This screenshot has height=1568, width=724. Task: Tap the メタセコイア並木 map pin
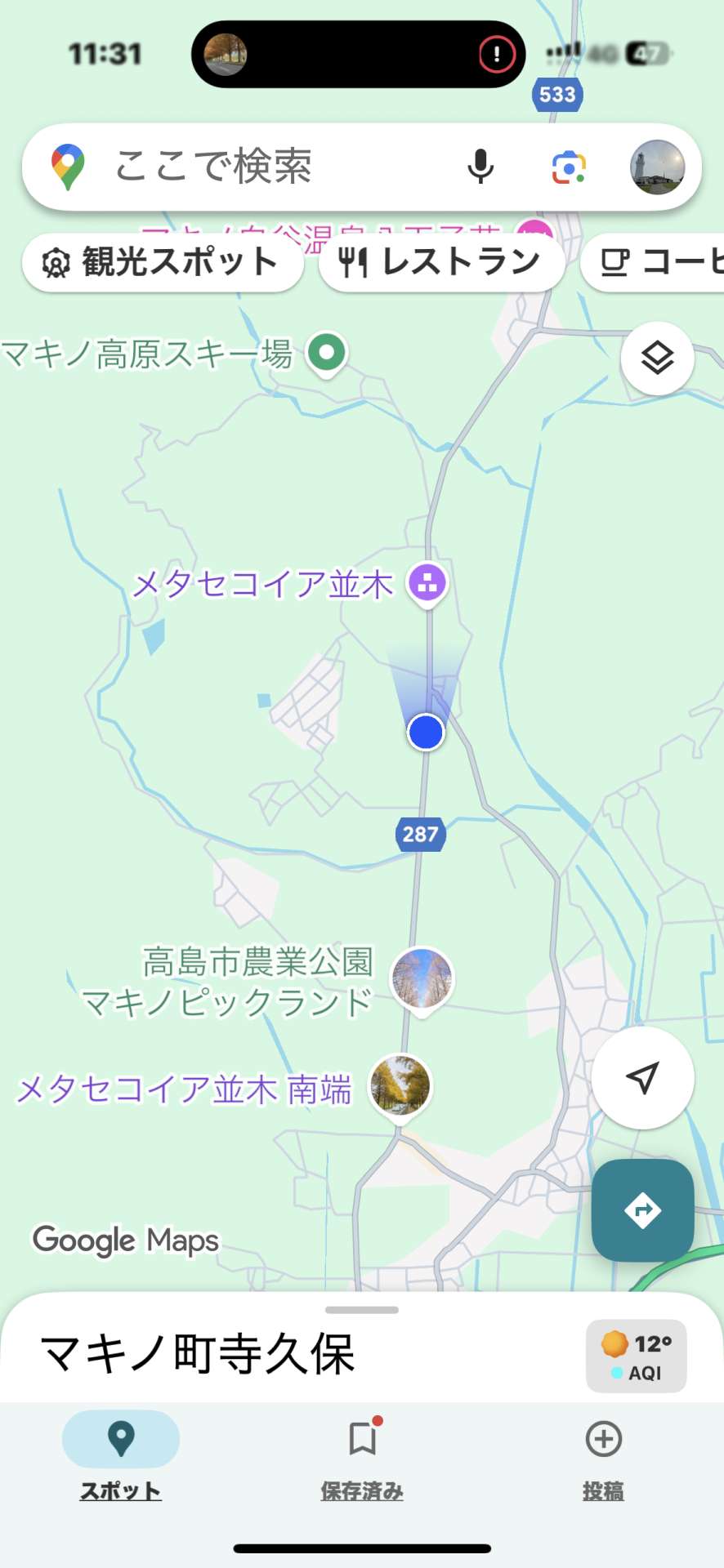[428, 584]
